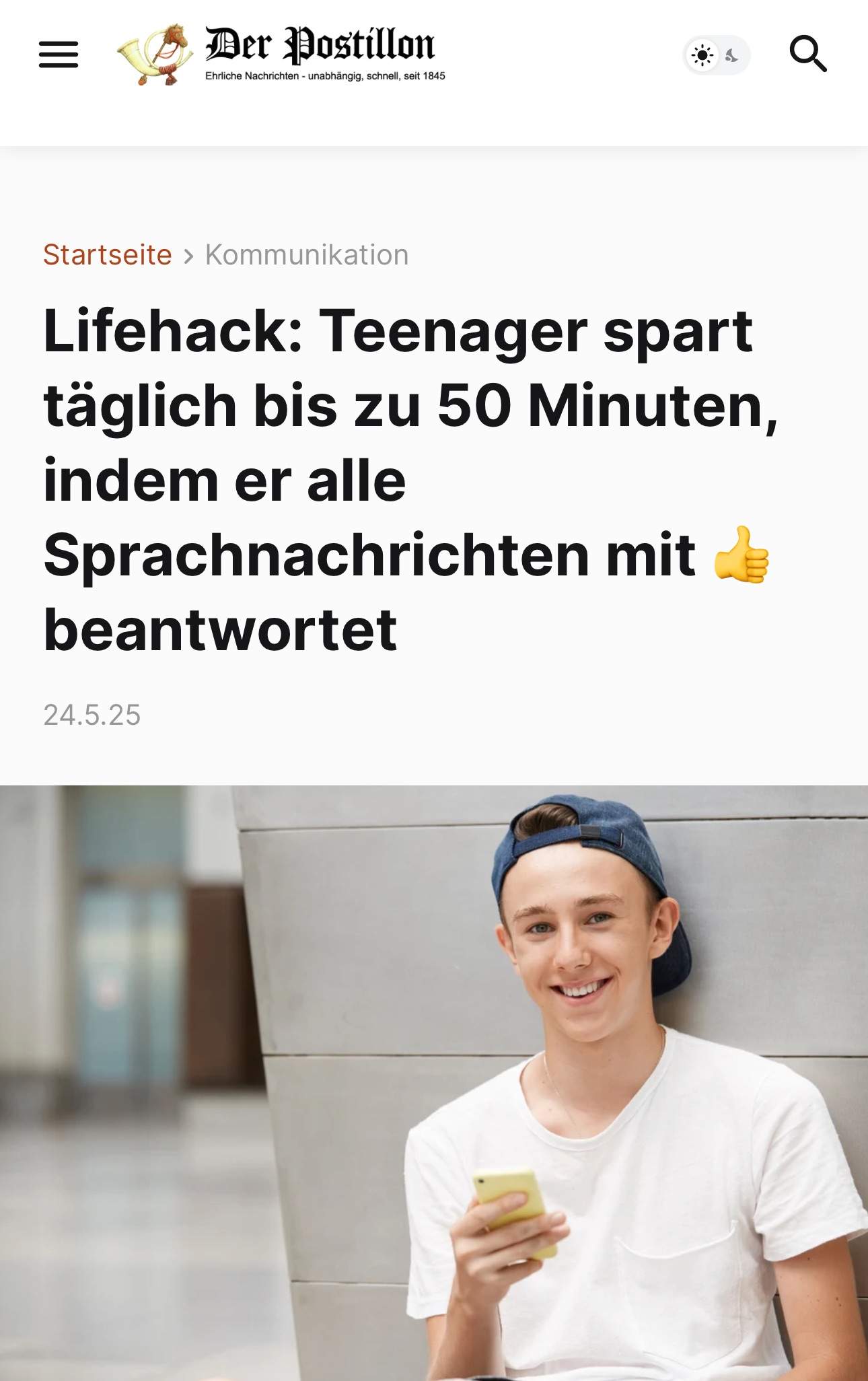Open the search magnifier

click(807, 54)
